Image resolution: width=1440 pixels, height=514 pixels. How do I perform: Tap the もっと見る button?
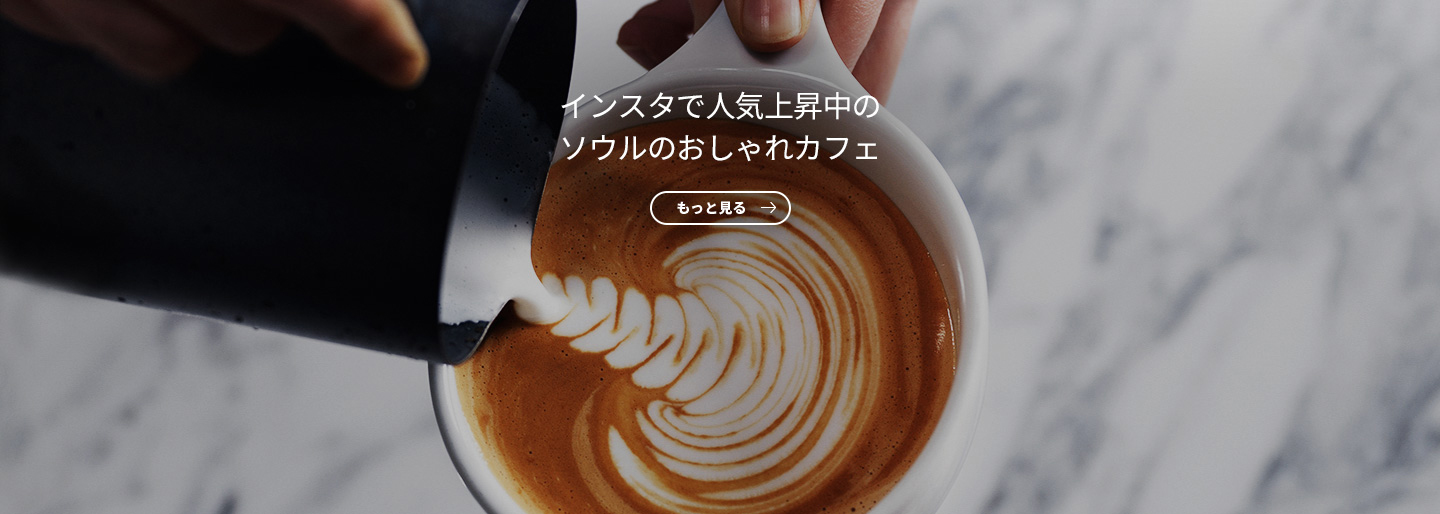720,208
